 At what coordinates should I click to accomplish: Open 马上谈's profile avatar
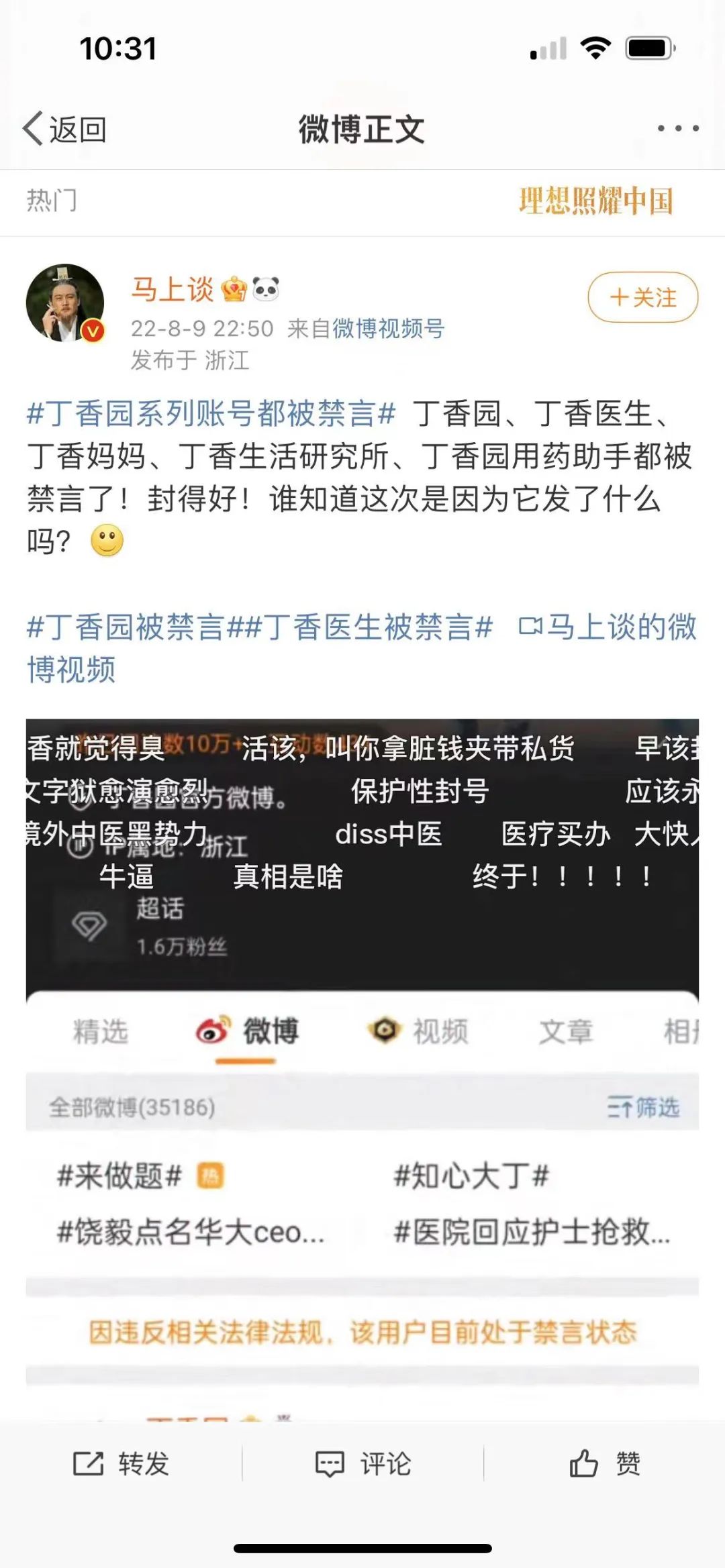pos(65,303)
